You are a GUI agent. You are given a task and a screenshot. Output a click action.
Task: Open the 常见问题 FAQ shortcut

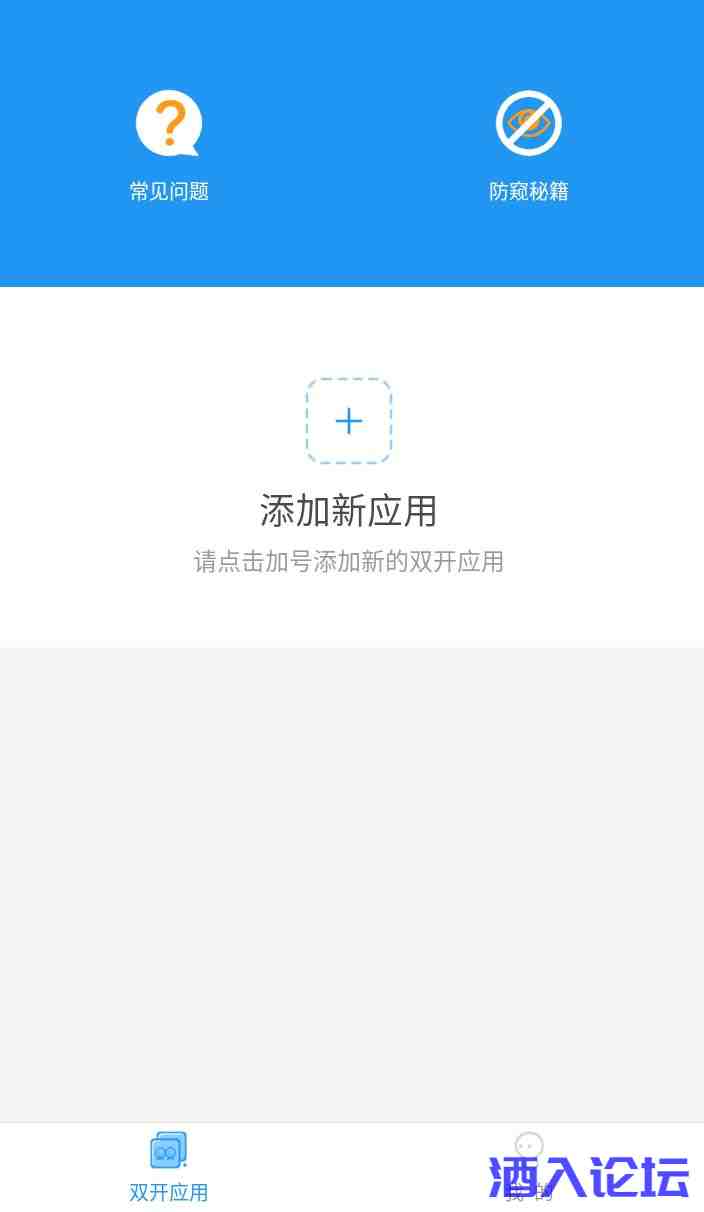click(169, 144)
